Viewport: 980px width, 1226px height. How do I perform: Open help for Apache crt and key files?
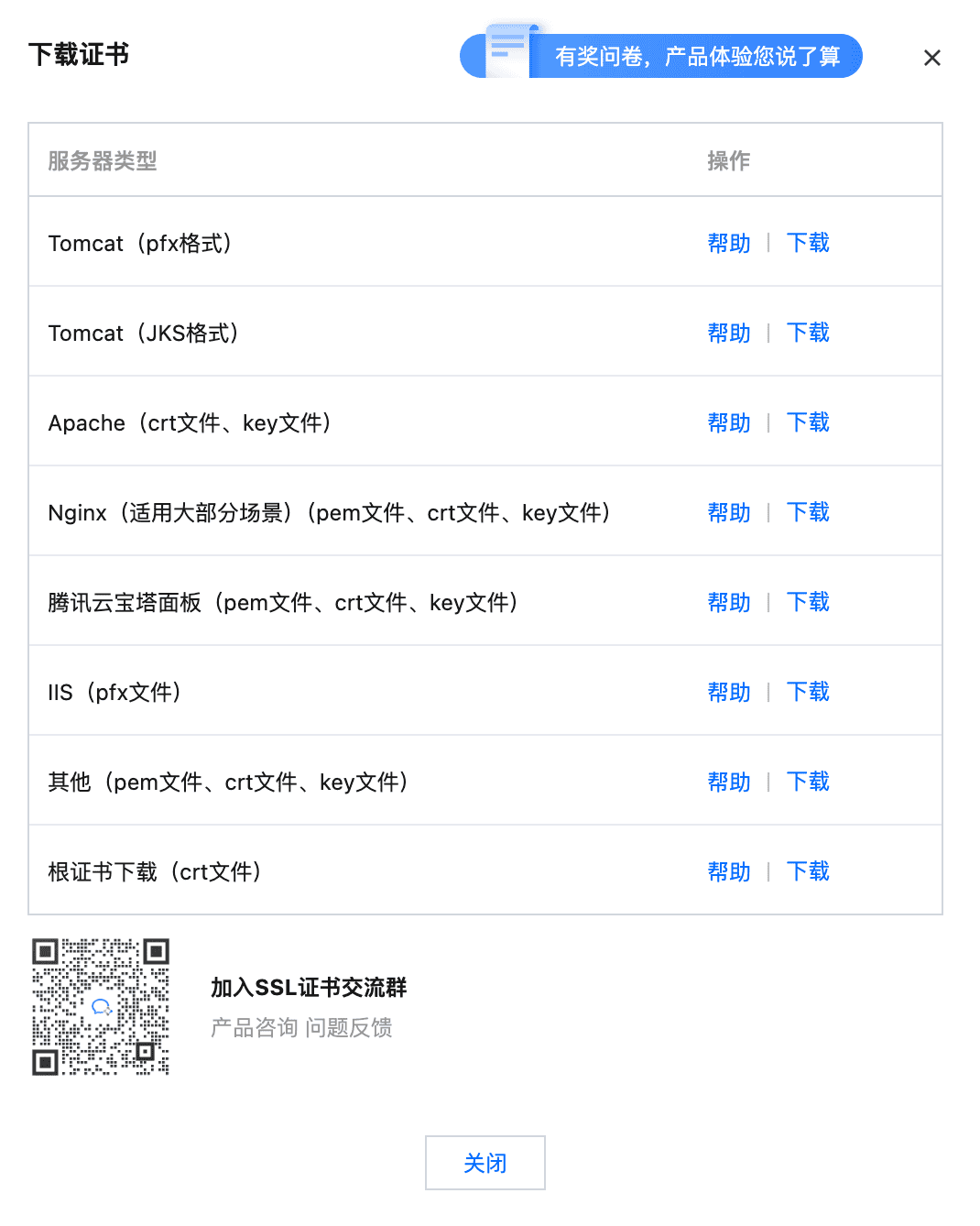click(x=729, y=422)
